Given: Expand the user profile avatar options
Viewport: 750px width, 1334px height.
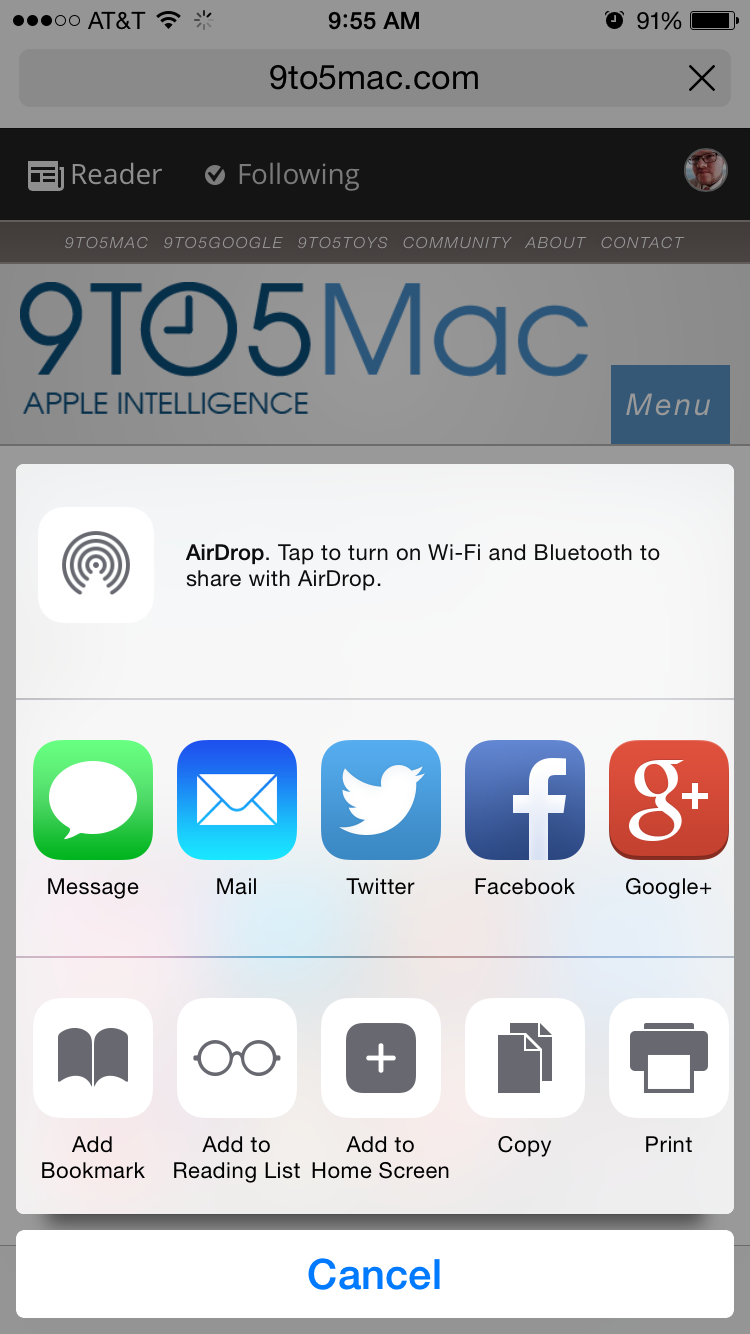Looking at the screenshot, I should click(x=705, y=170).
